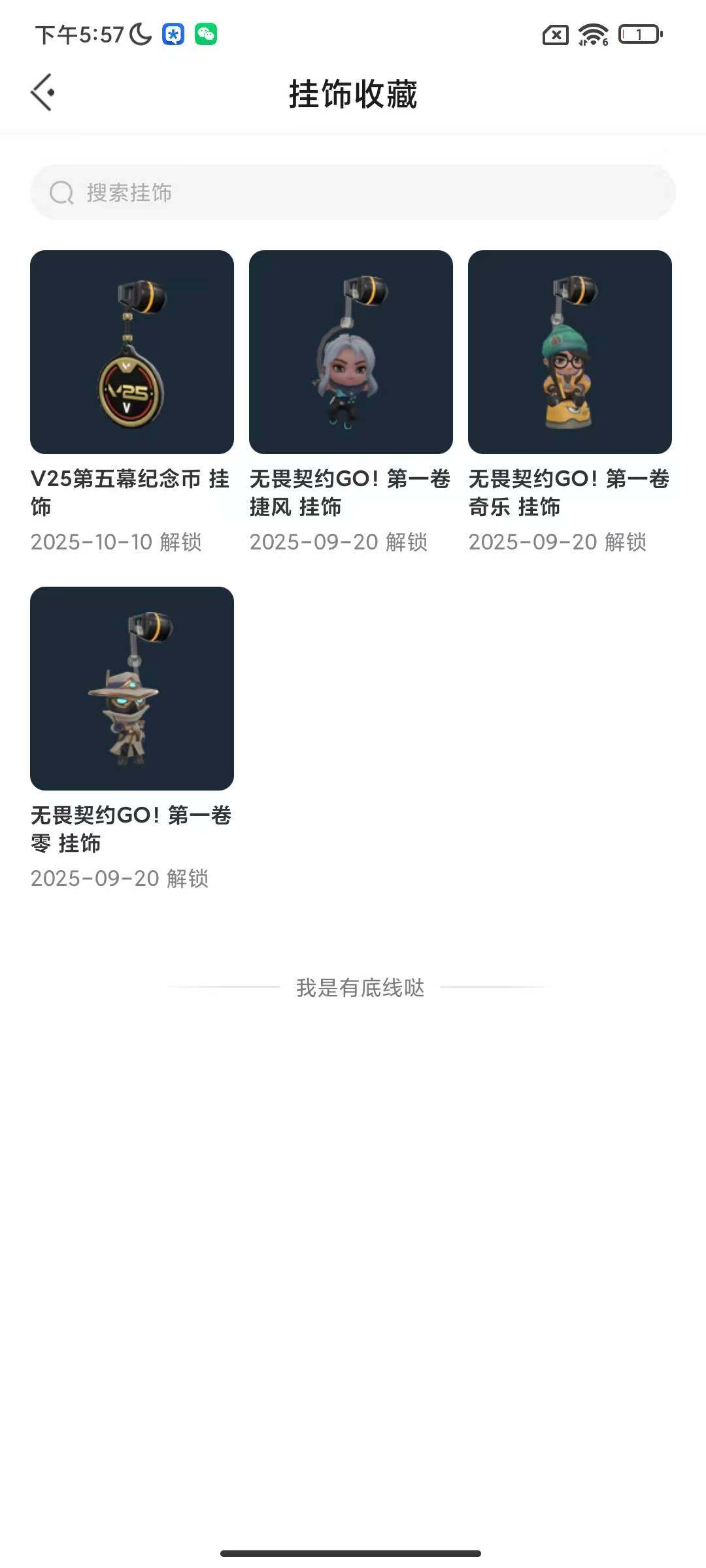Go back from the 挂饰收藏 page
This screenshot has width=706, height=1568.
[42, 93]
